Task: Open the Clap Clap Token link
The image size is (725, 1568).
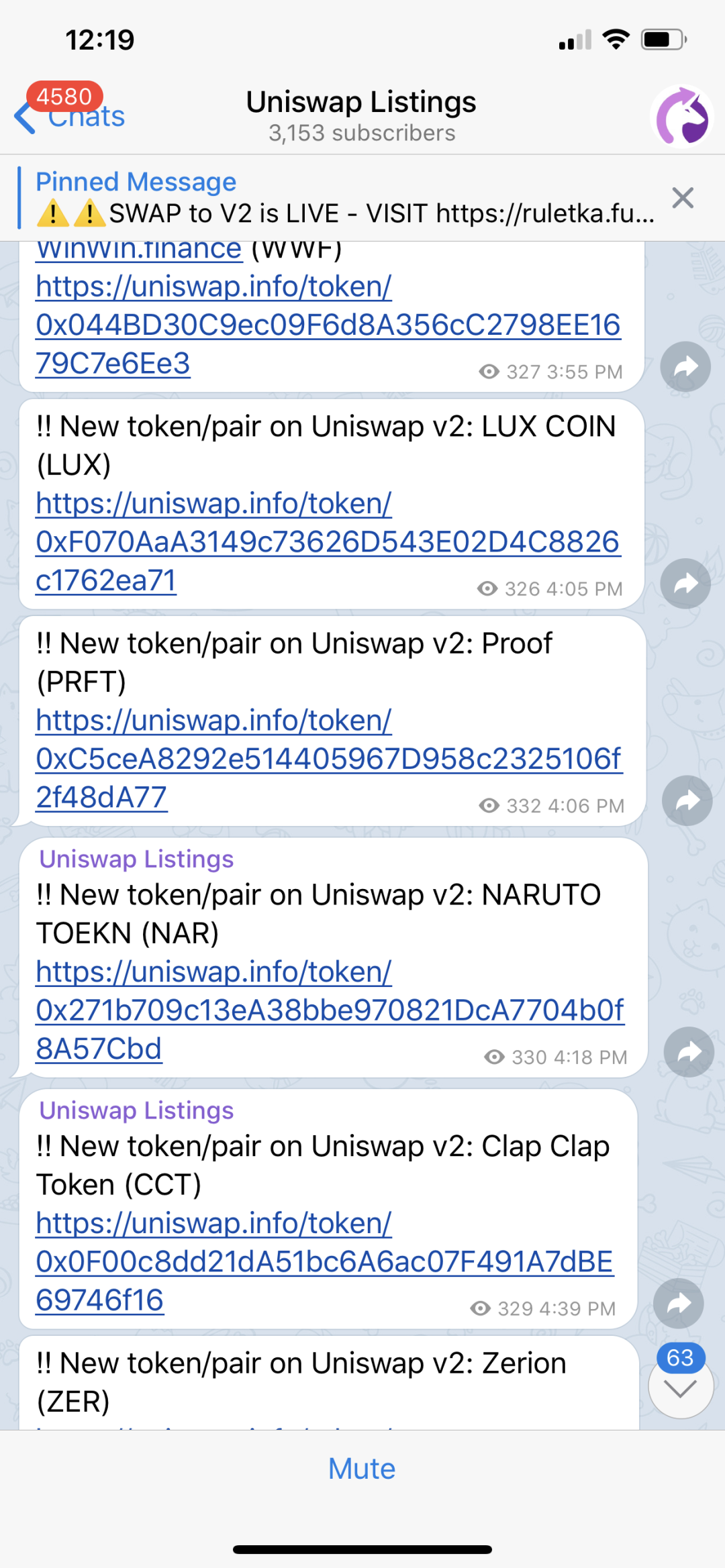Action: [324, 1261]
